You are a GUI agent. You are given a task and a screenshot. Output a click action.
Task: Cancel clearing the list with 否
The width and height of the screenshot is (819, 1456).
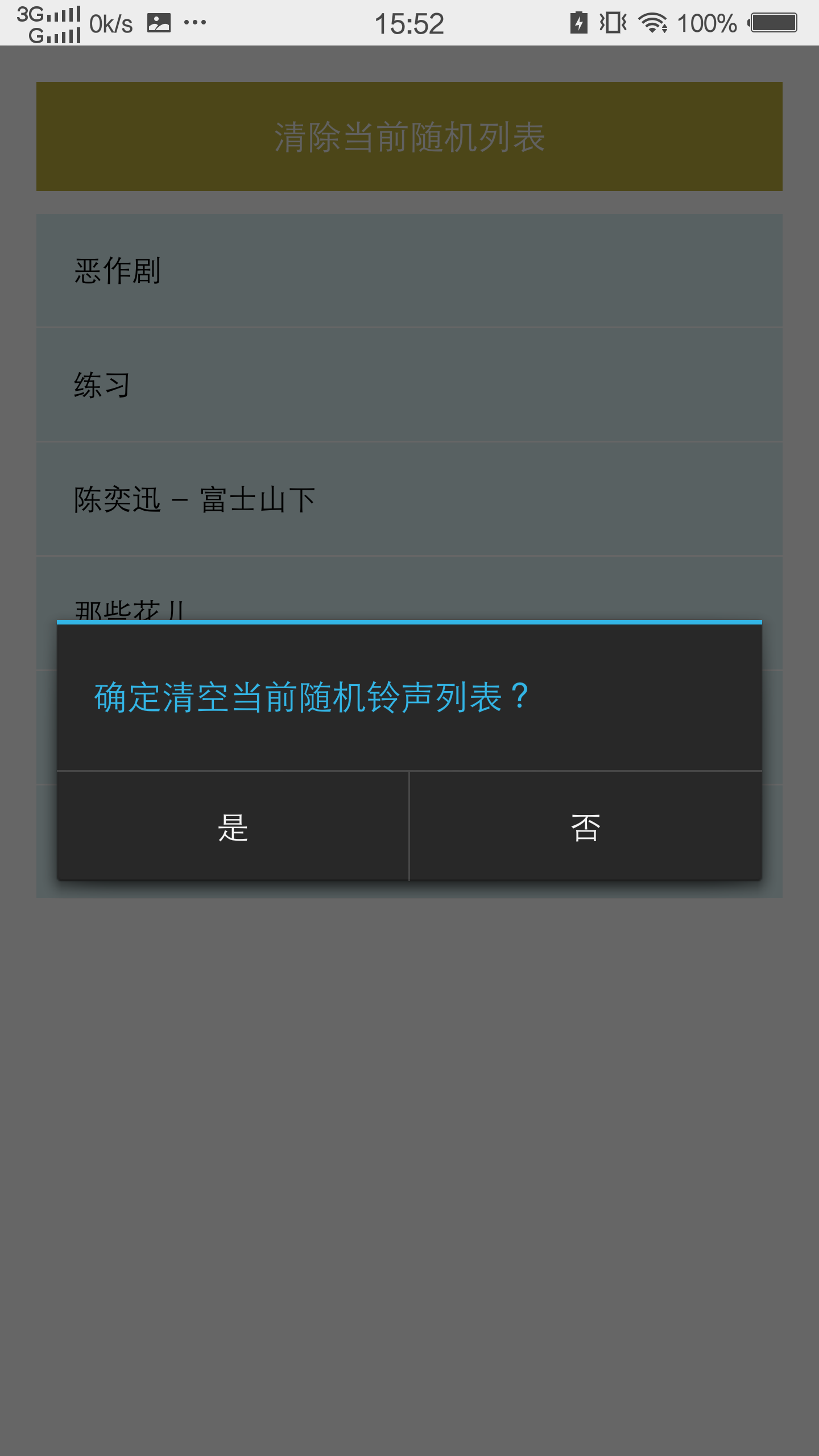[x=586, y=827]
